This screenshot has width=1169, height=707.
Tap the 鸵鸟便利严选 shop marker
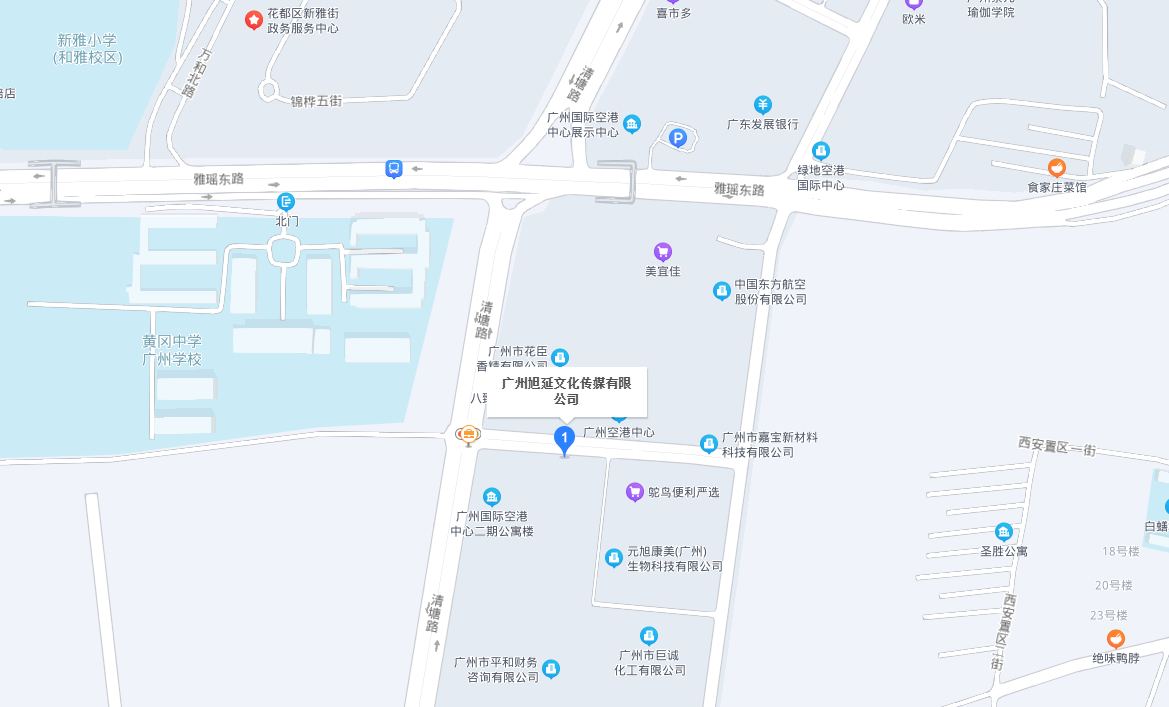(x=634, y=491)
